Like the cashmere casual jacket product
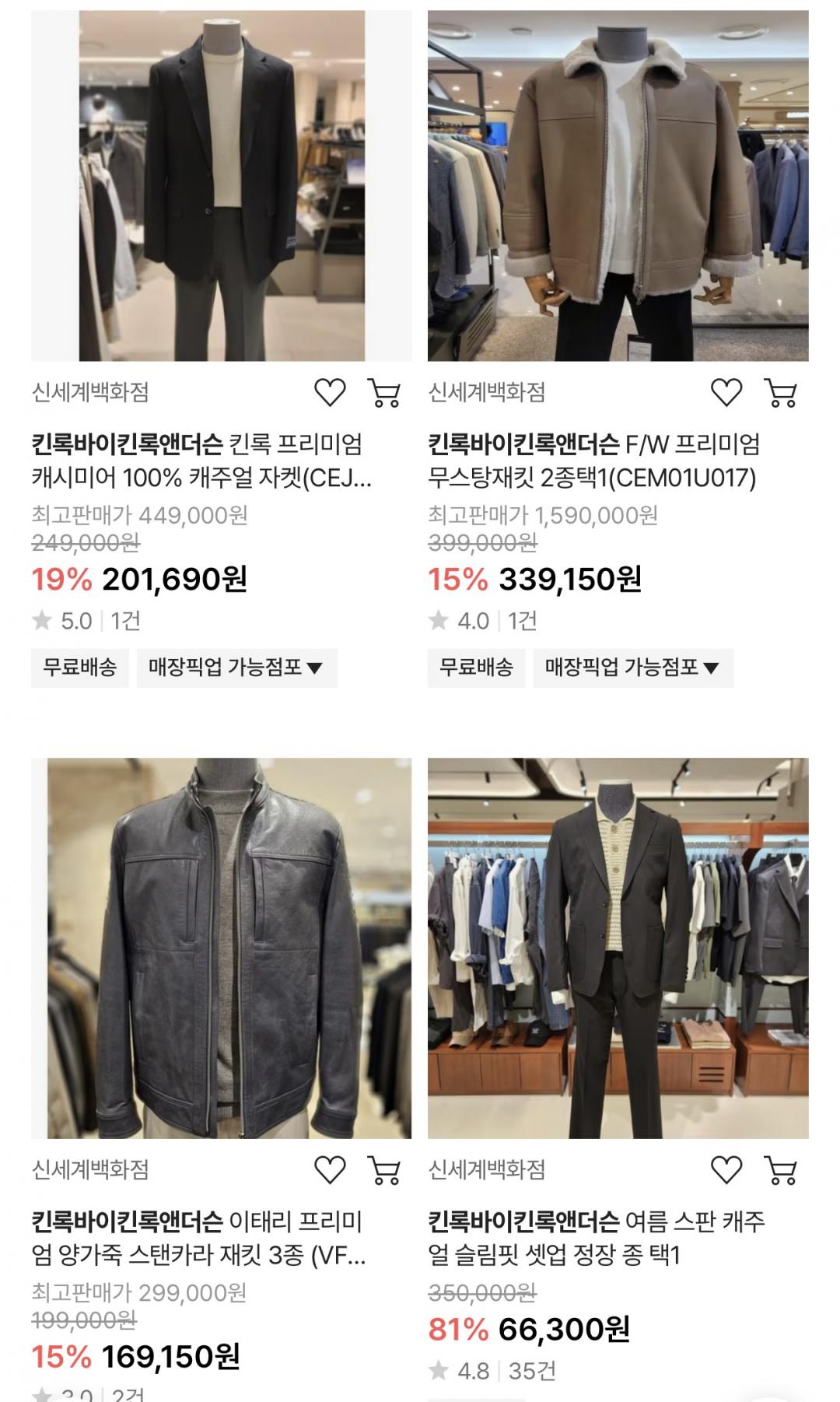The image size is (840, 1402). tap(330, 393)
